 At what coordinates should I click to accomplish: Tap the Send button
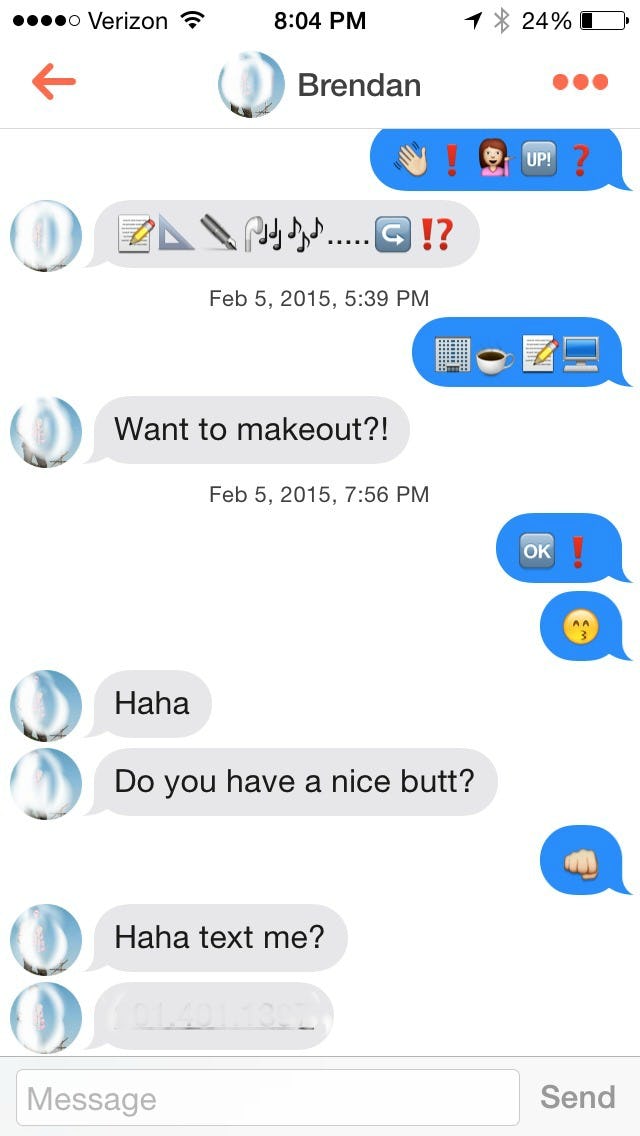coord(577,1097)
